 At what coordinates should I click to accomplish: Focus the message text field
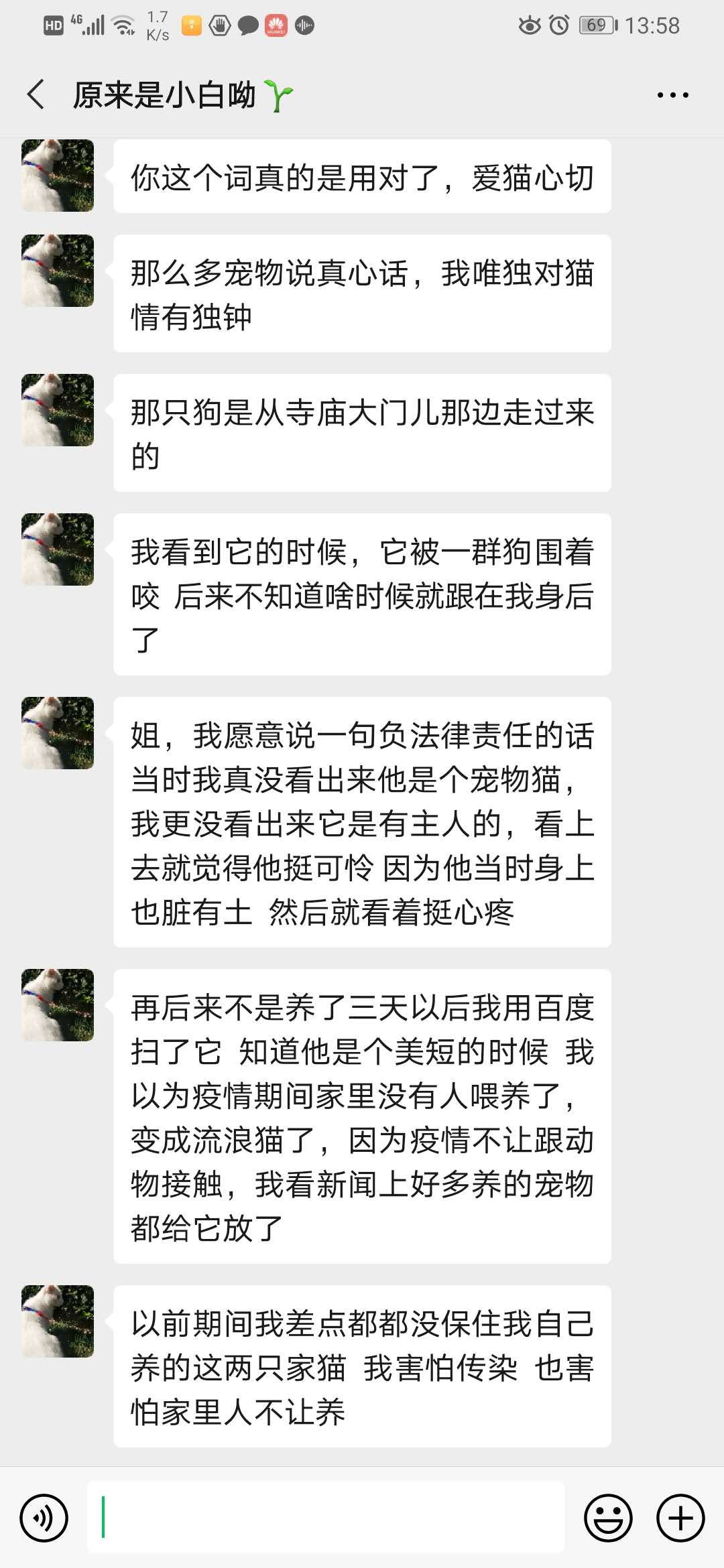(326, 1517)
